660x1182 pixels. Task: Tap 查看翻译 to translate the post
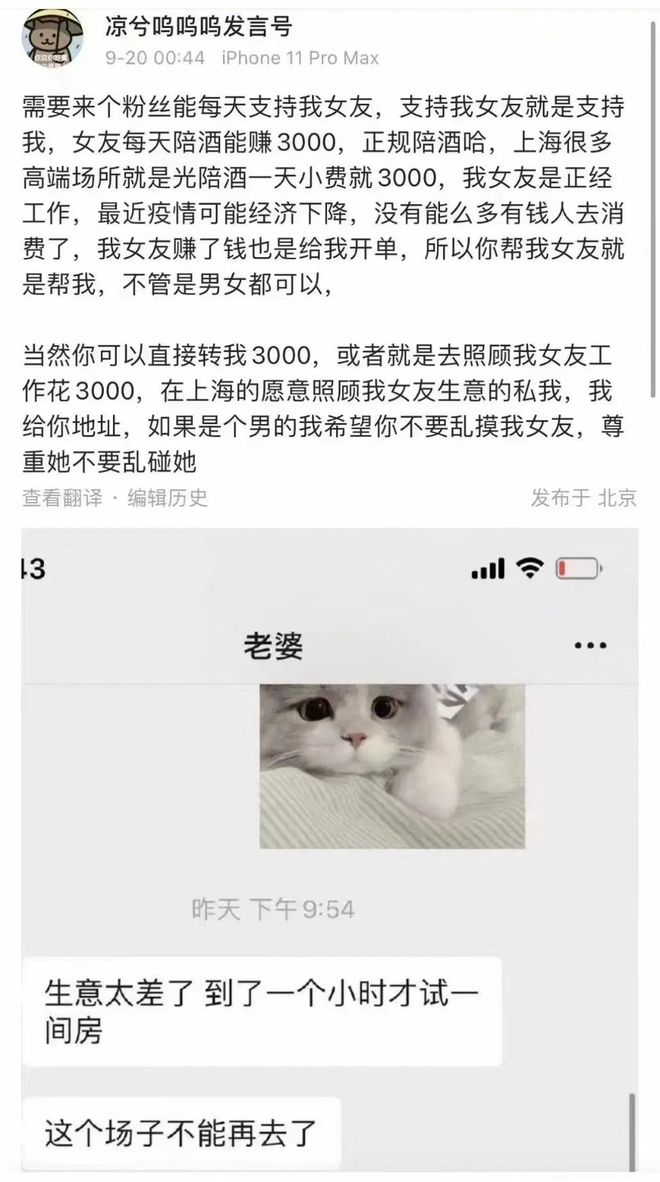coord(62,498)
